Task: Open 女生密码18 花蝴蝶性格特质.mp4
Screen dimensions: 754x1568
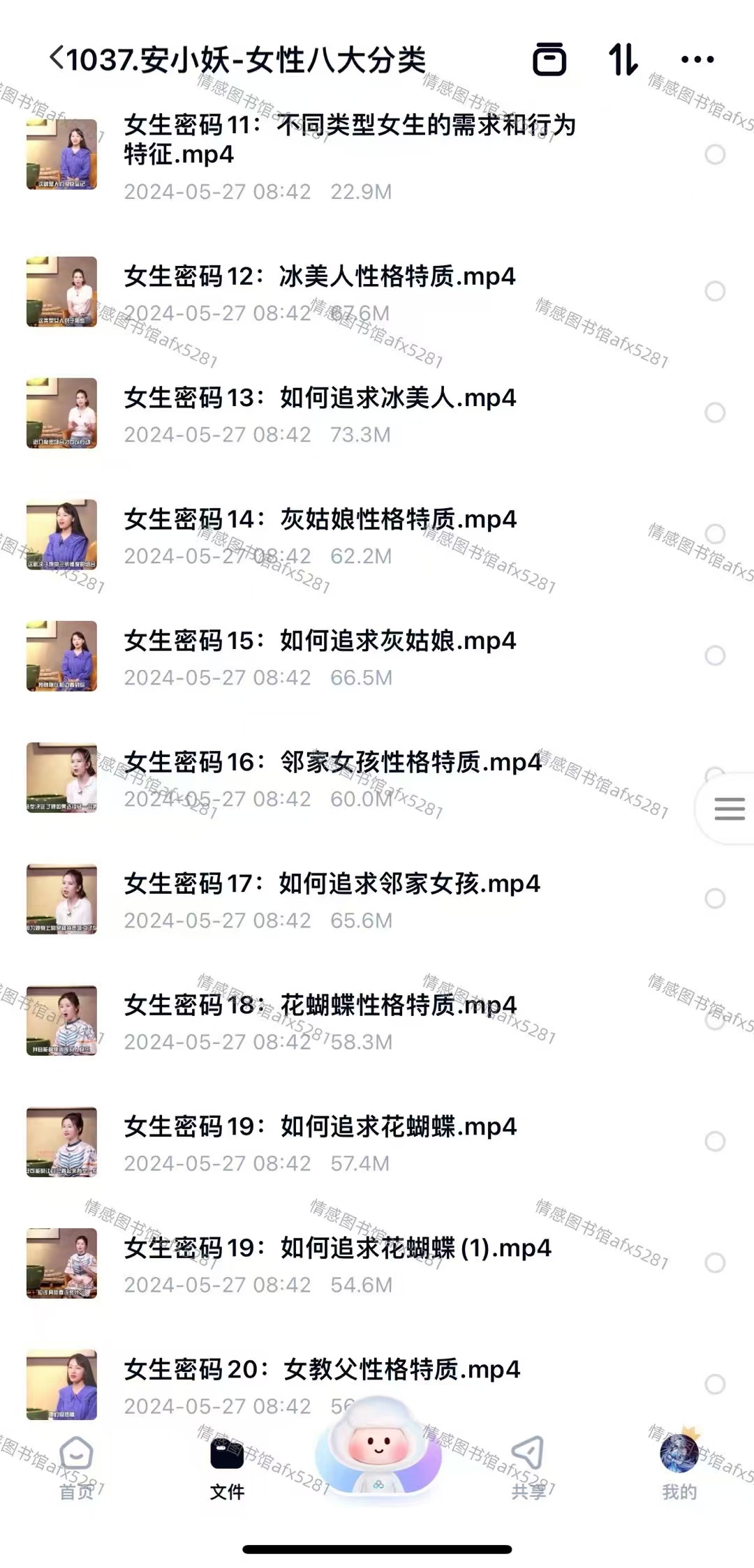Action: tap(320, 1006)
